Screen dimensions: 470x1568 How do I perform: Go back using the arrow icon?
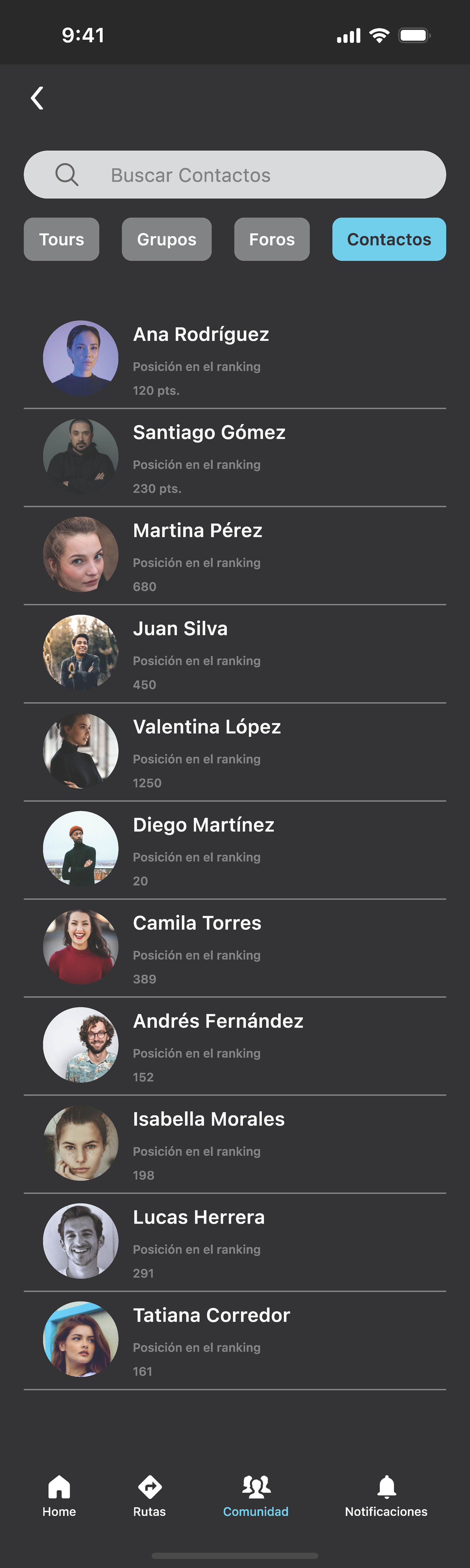pos(38,98)
